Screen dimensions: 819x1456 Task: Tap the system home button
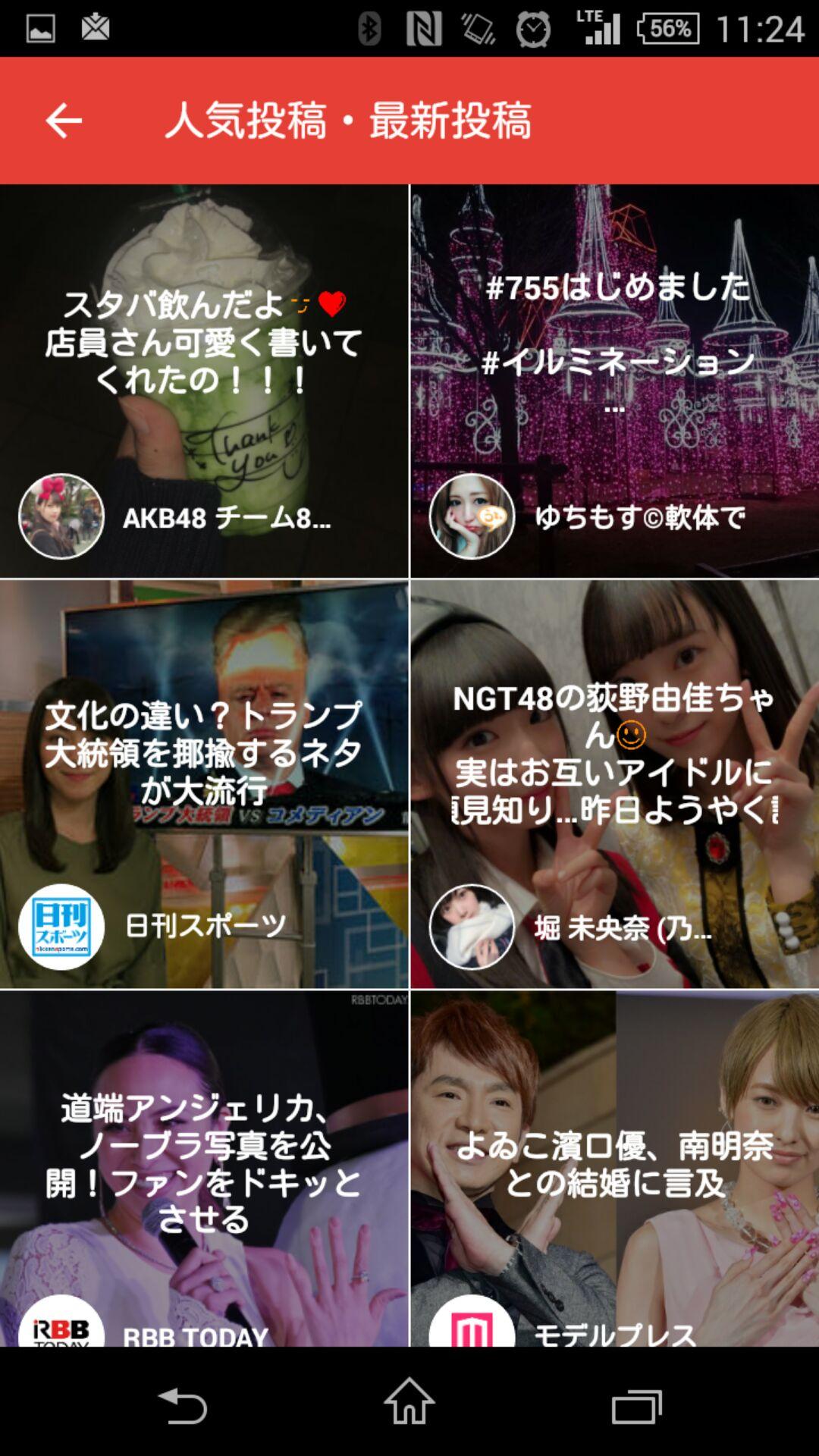coord(409,1403)
